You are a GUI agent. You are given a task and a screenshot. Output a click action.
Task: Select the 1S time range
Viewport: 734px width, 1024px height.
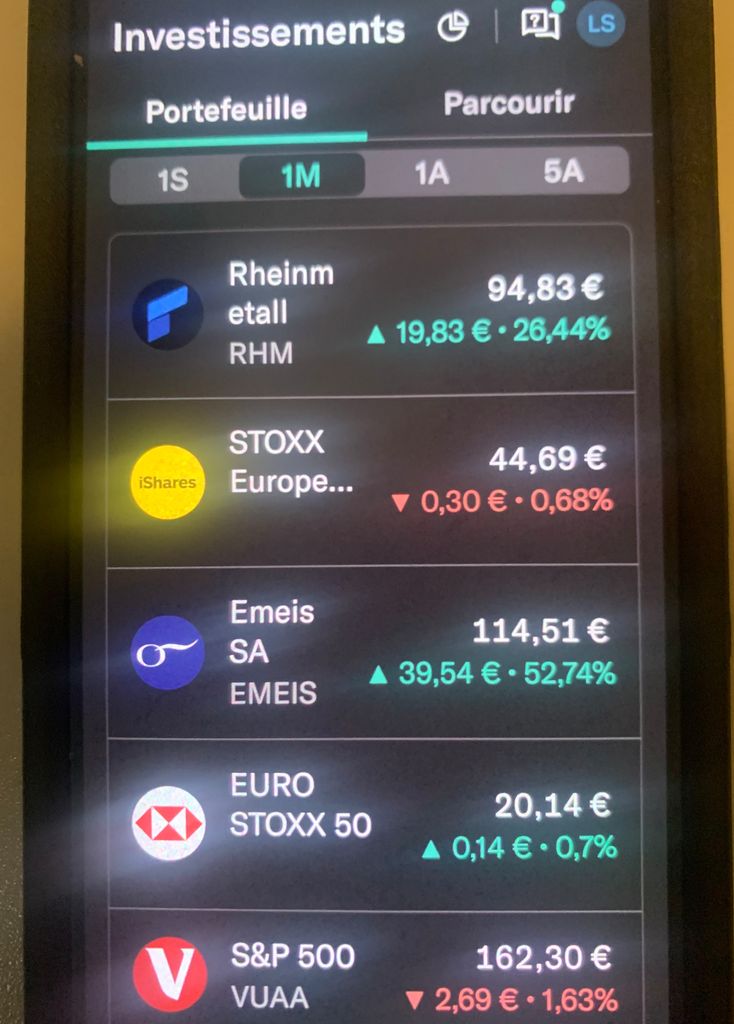[x=173, y=179]
